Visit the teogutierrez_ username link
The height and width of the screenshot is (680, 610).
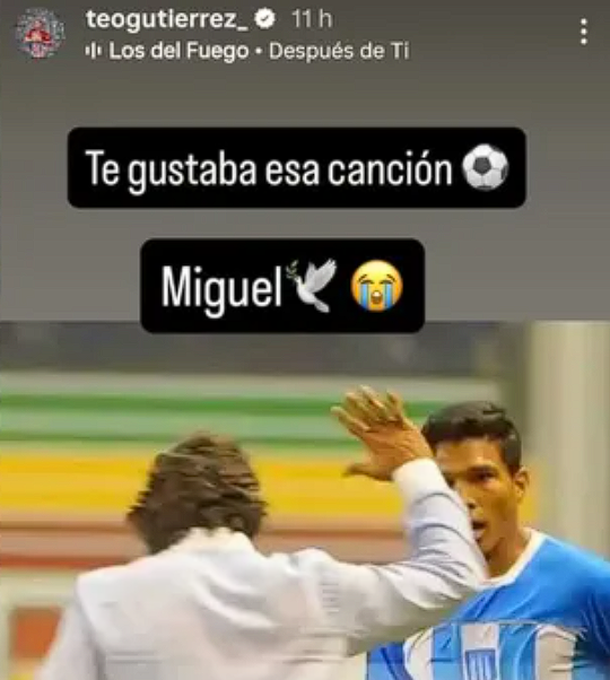168,18
